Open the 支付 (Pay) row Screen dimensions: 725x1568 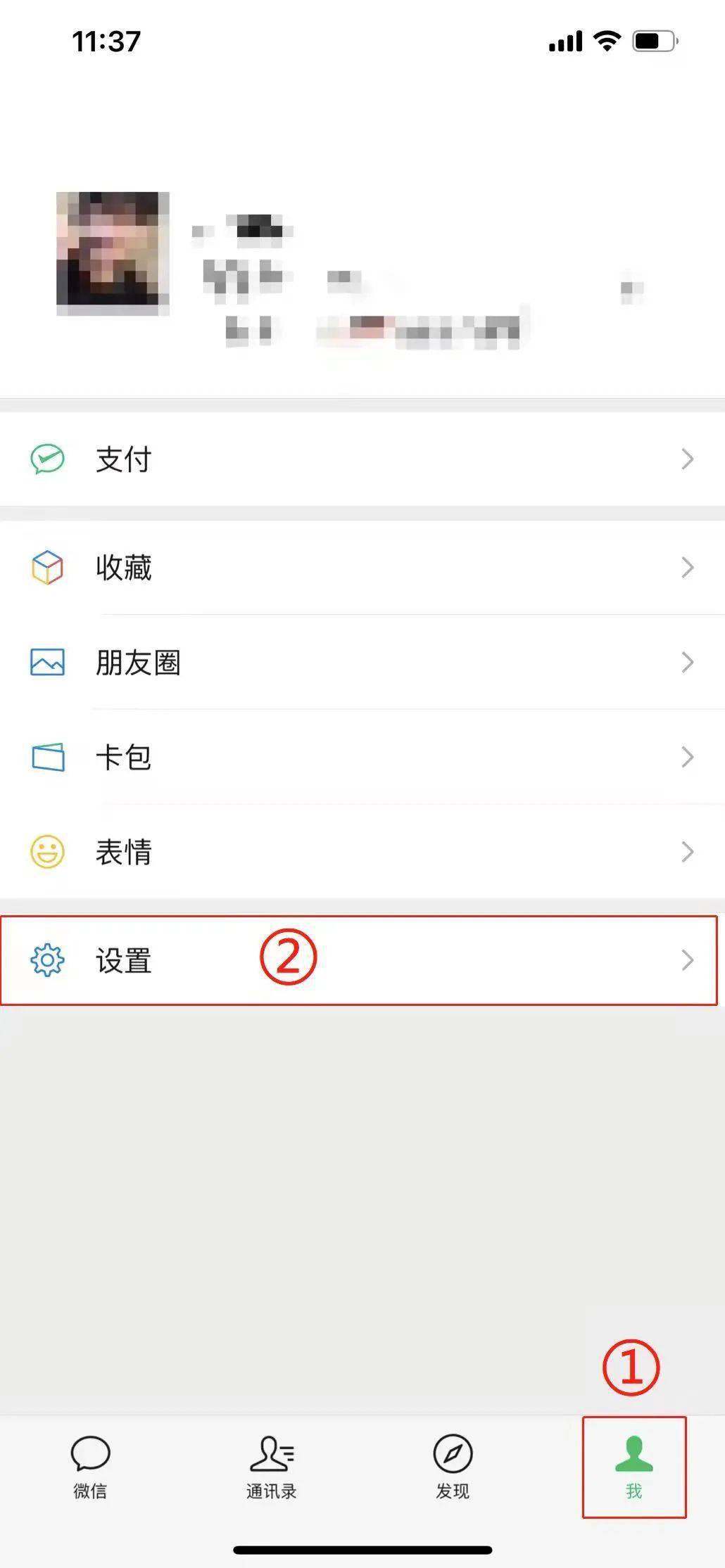(362, 459)
